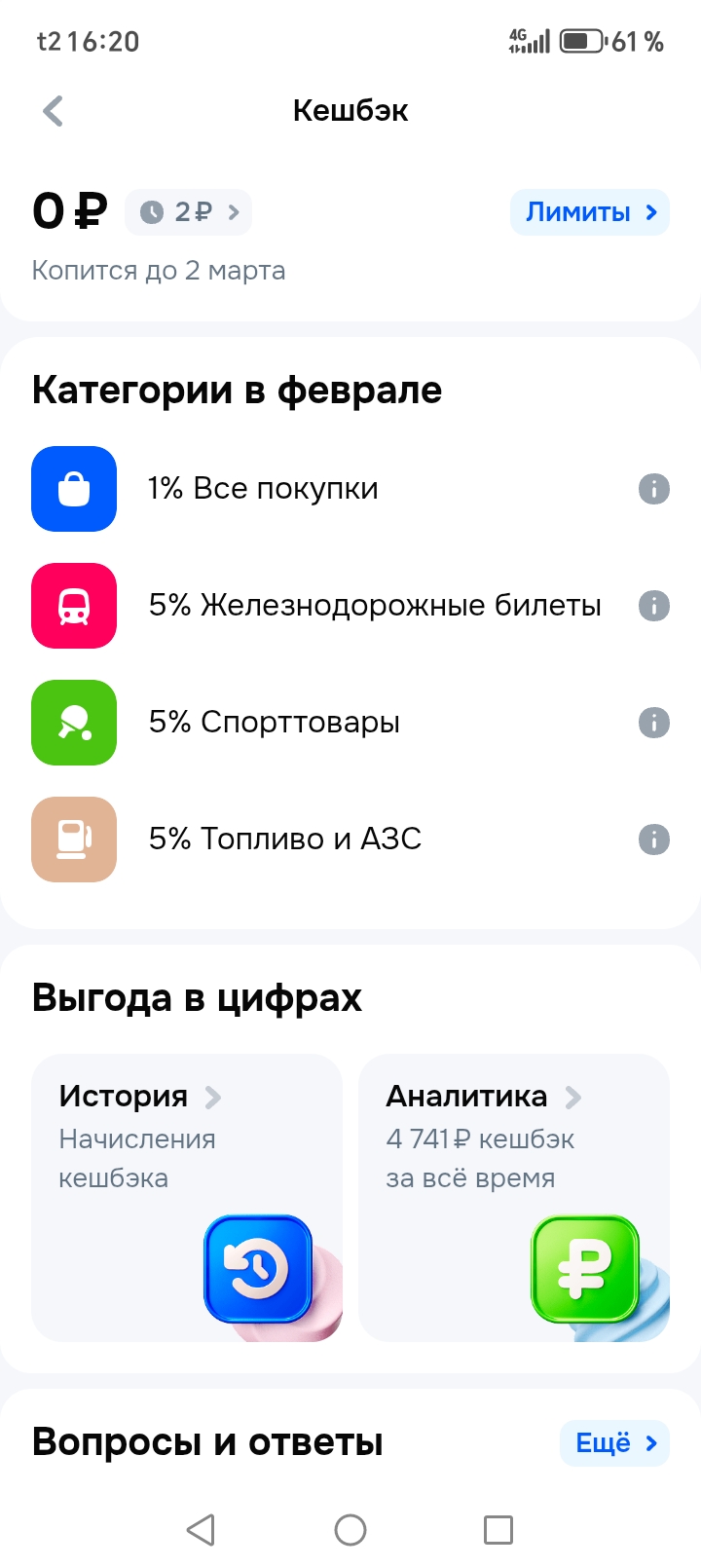Screen dimensions: 701x1568
Task: Open recent apps from the navigation bar
Action: click(x=498, y=1530)
